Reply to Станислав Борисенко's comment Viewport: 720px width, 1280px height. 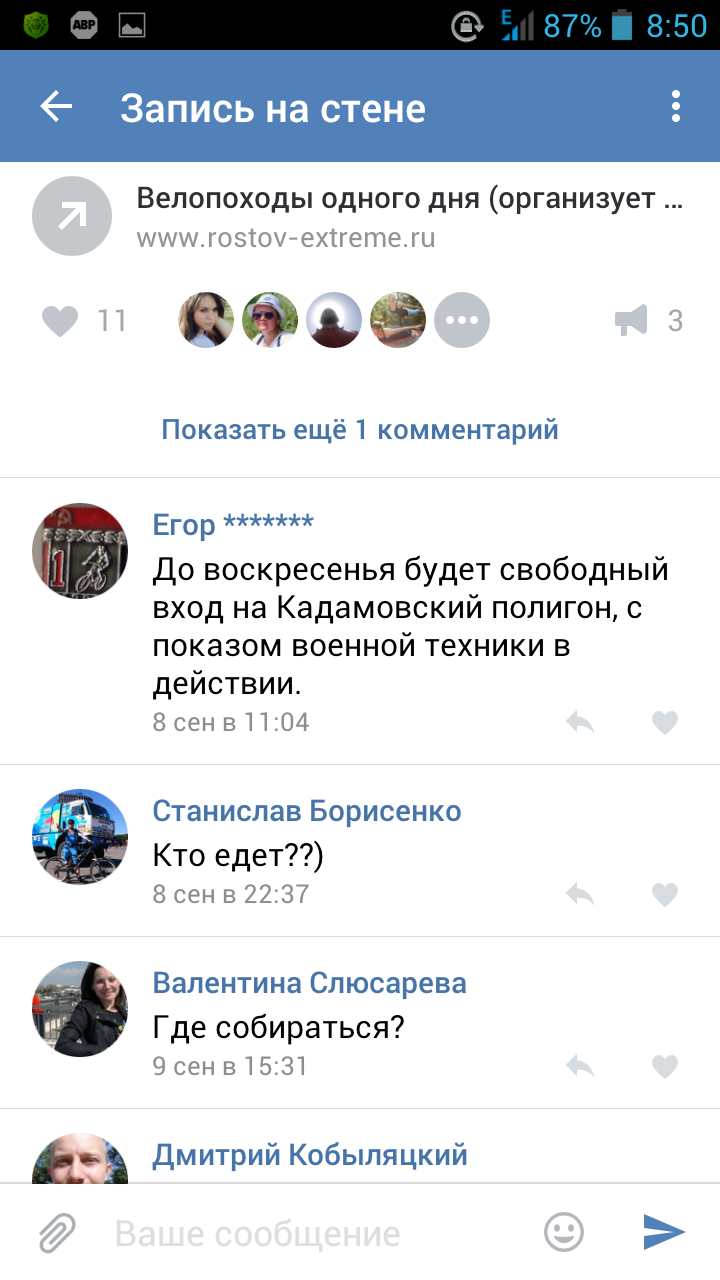pyautogui.click(x=580, y=894)
